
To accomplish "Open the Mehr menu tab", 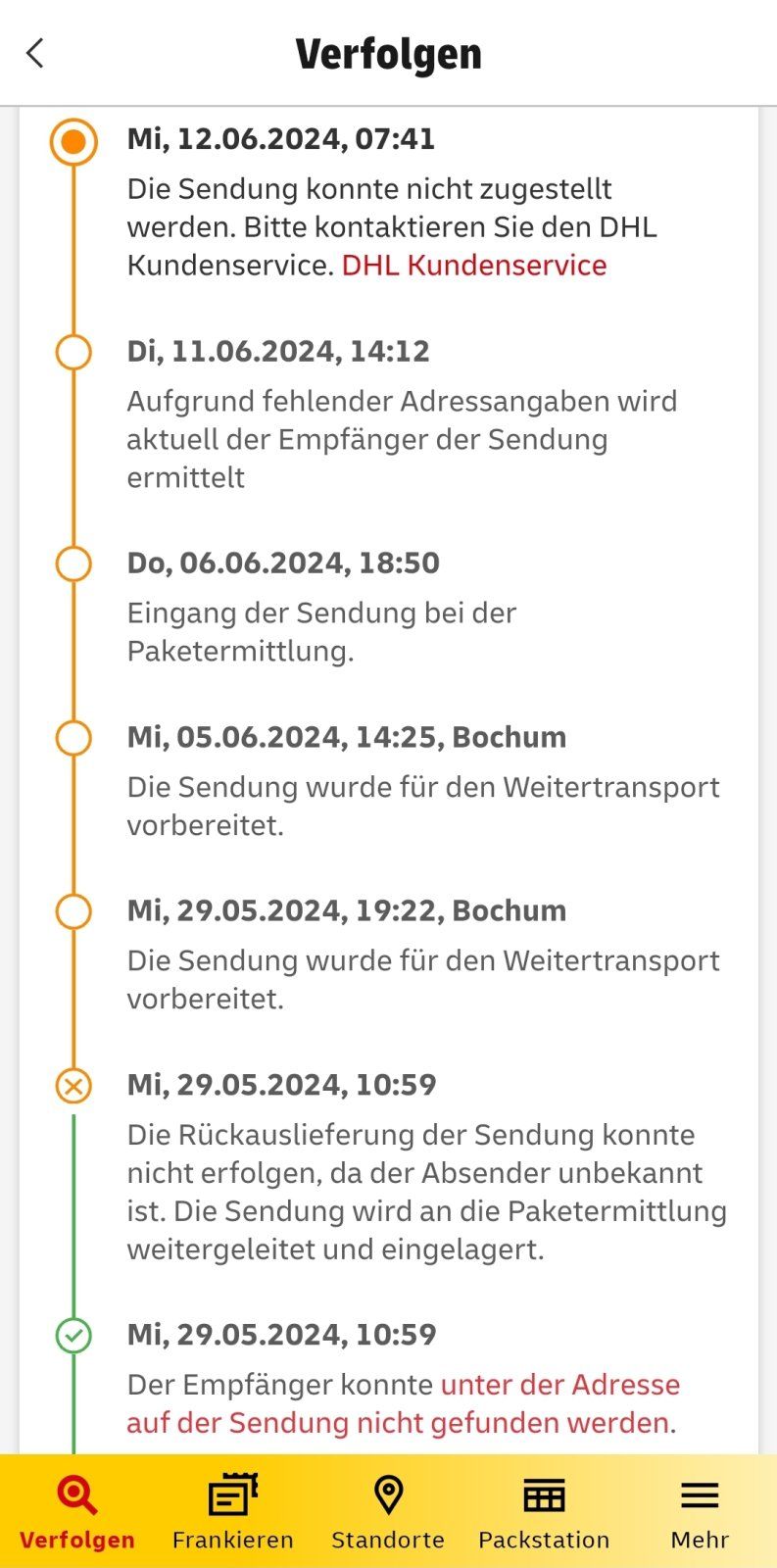I will [700, 1512].
